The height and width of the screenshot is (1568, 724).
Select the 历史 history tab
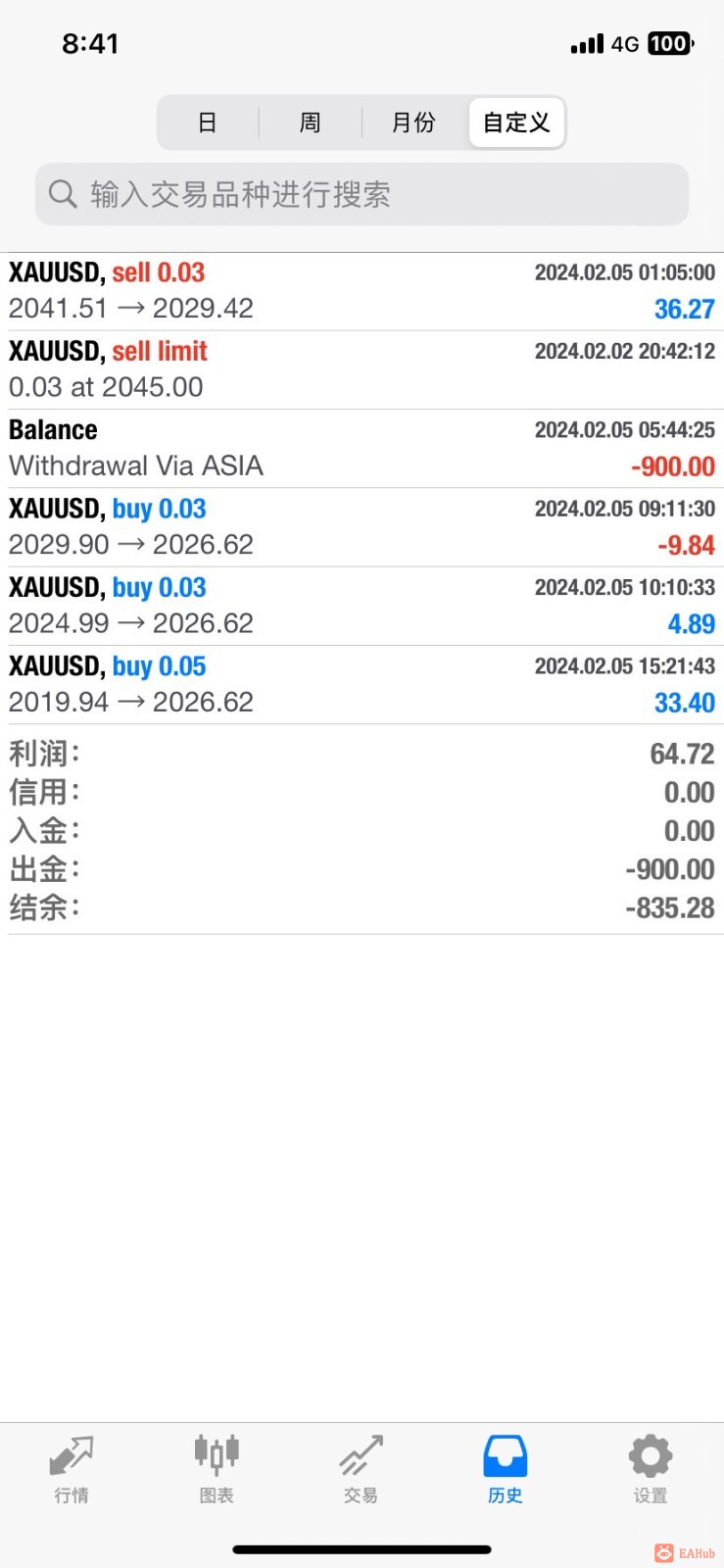[506, 1468]
